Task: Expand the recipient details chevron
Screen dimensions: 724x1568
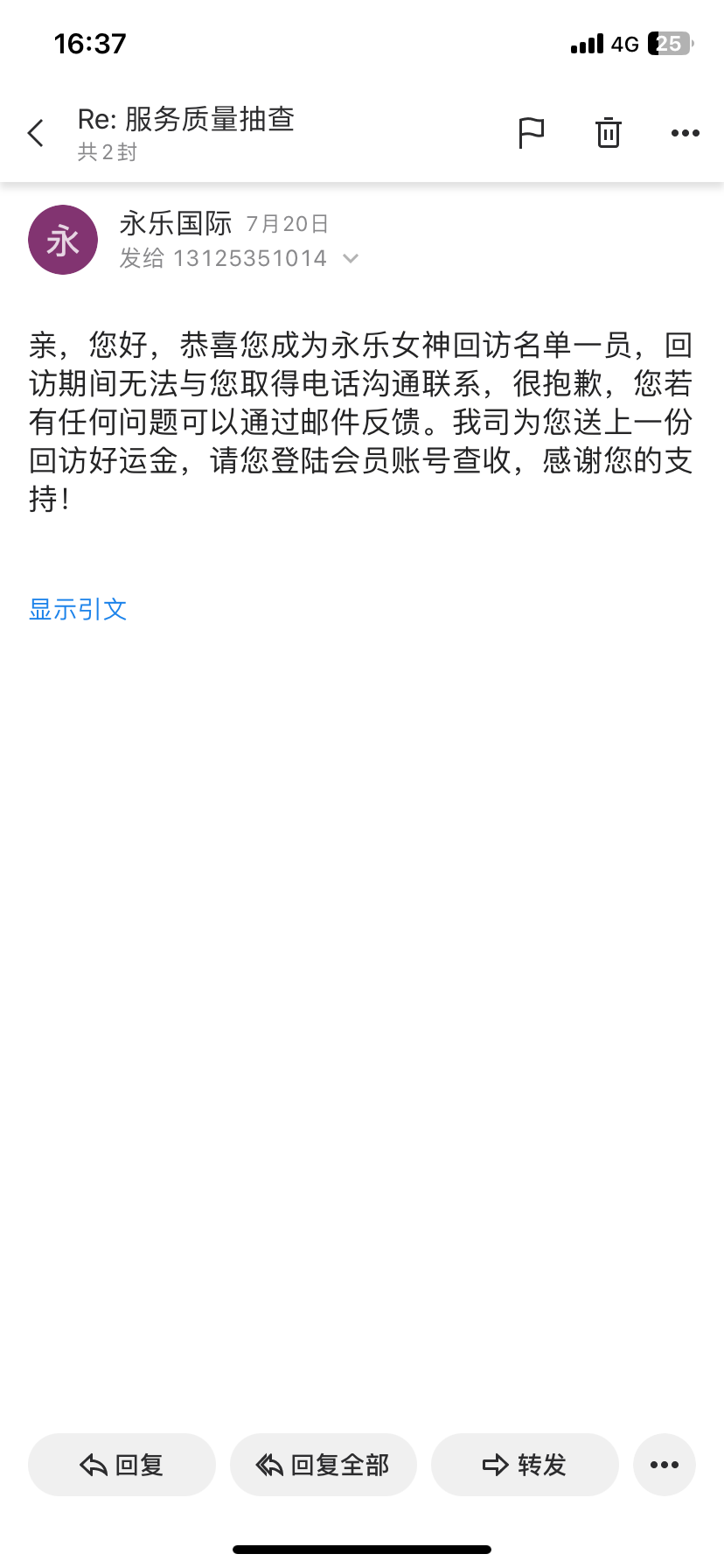Action: pos(351,258)
